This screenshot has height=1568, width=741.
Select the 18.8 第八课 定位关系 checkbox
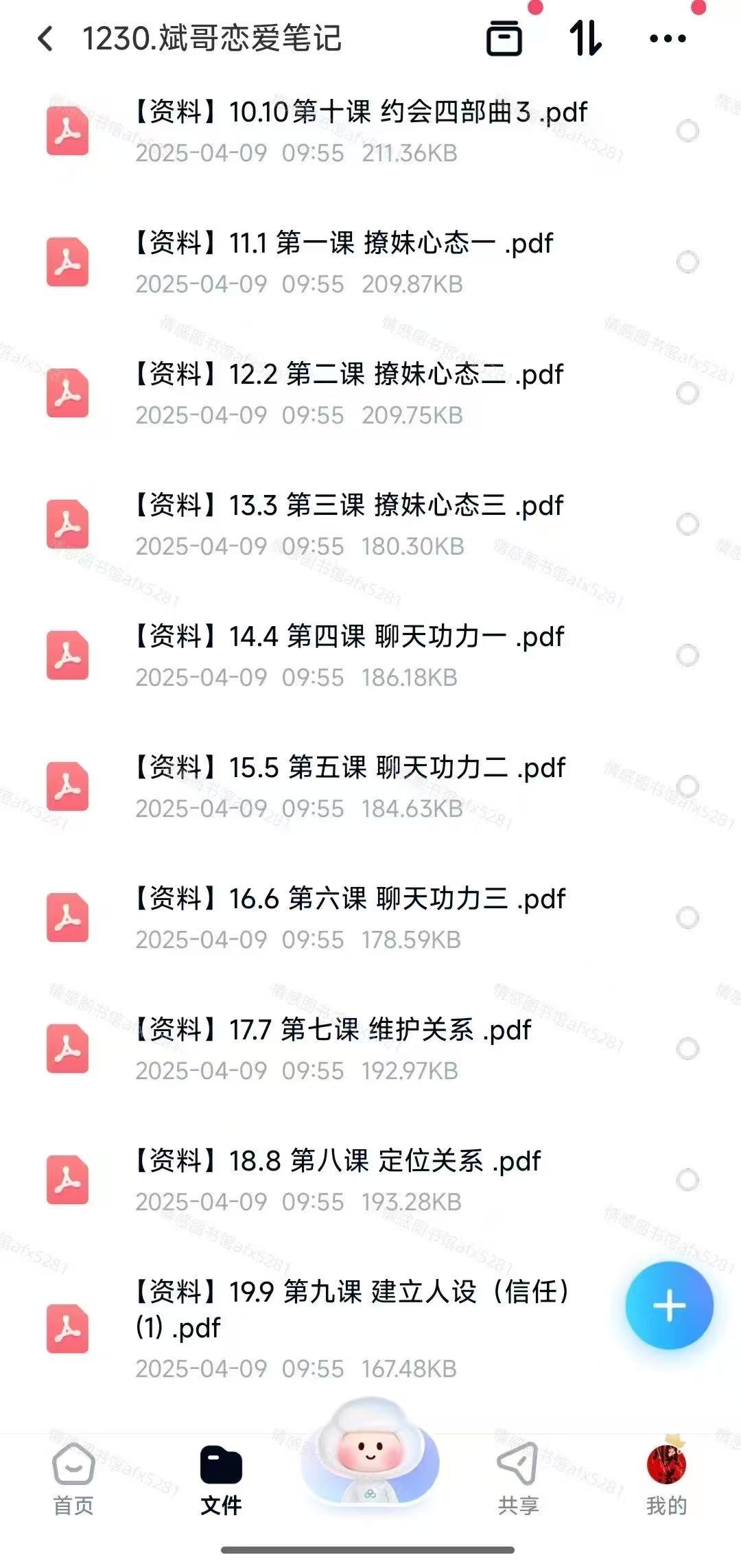click(687, 1180)
